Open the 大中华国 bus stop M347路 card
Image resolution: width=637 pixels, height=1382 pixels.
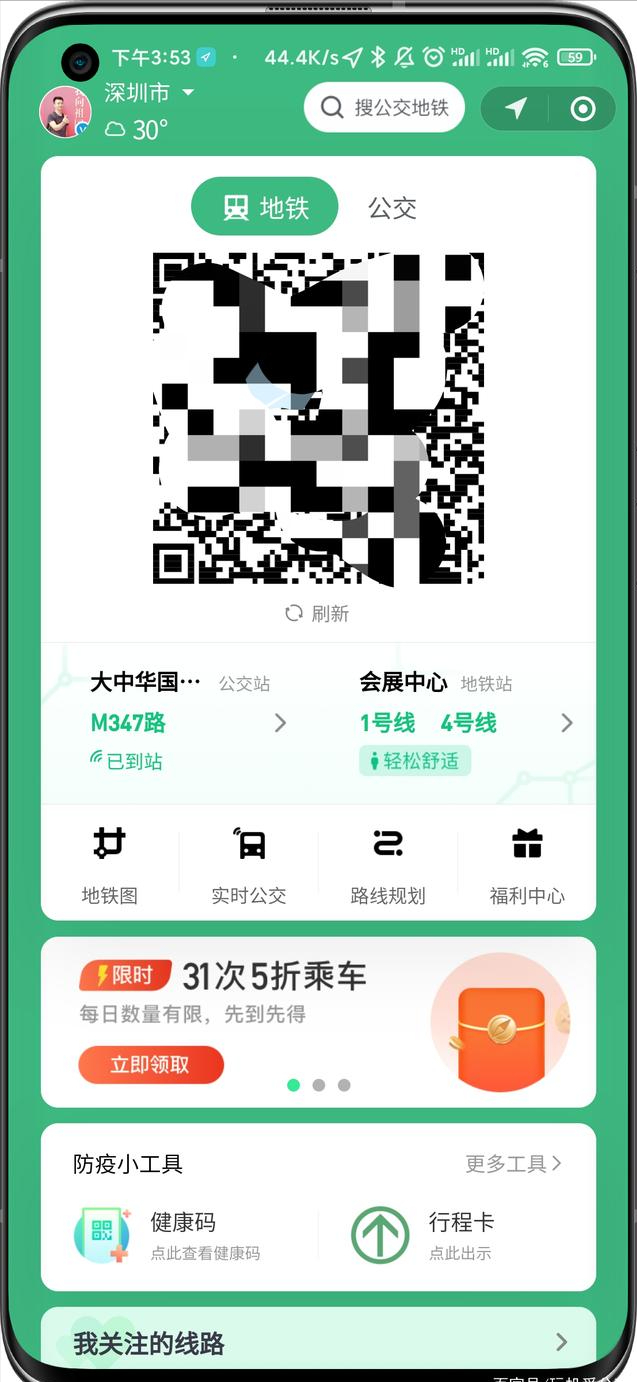tap(188, 722)
